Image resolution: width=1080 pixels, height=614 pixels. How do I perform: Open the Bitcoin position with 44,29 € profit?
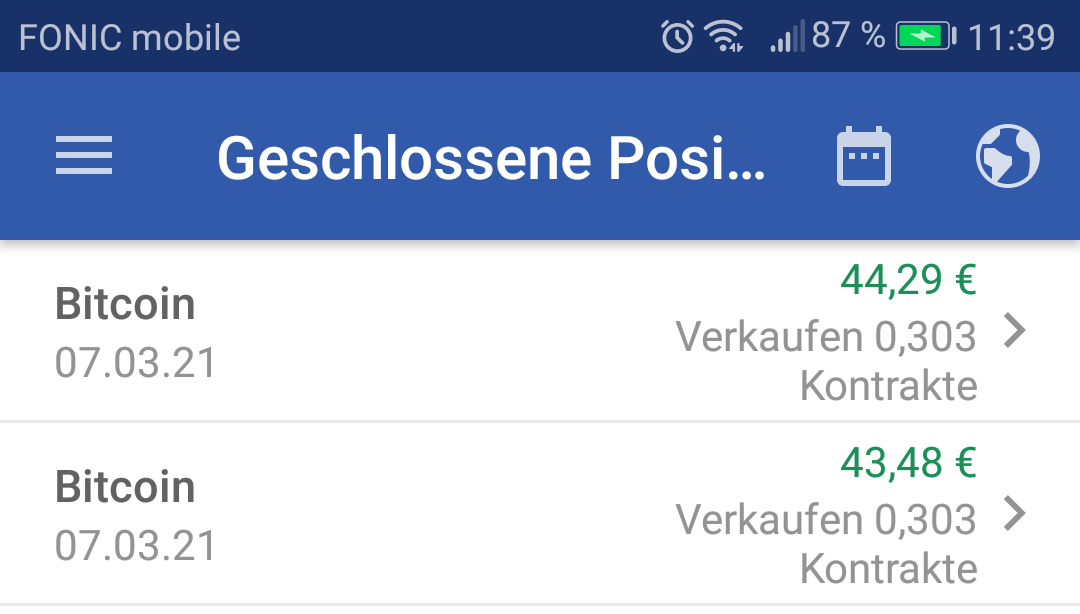[x=540, y=331]
